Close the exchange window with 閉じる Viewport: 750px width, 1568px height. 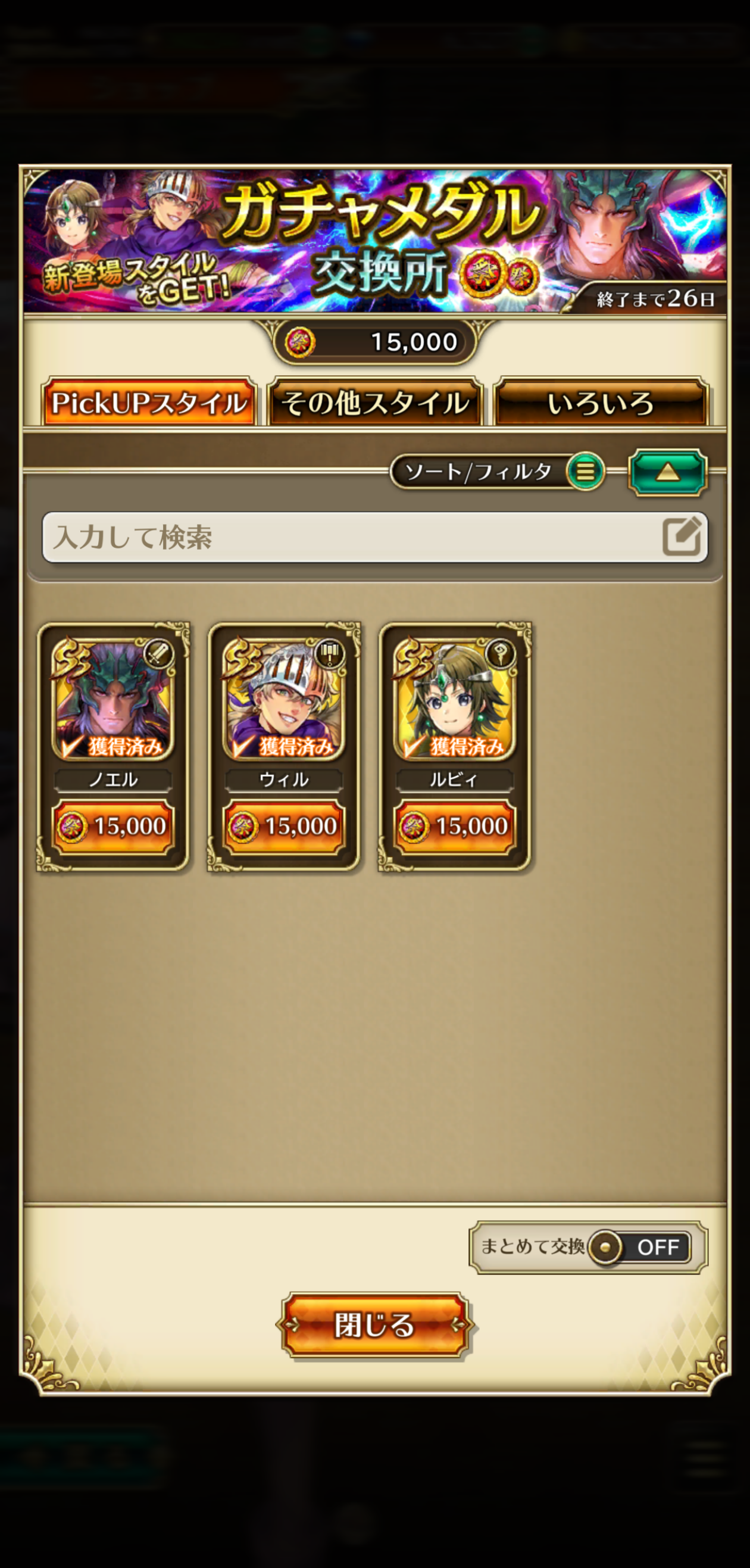pyautogui.click(x=374, y=1325)
